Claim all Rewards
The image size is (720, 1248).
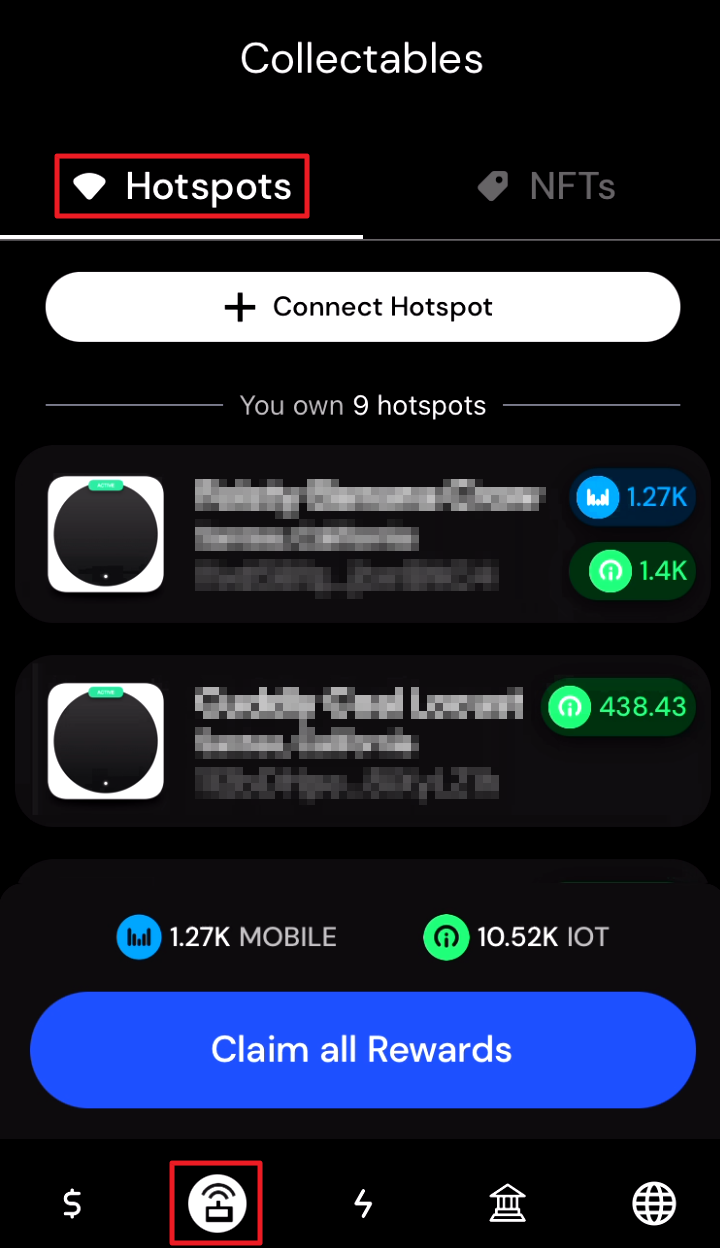(362, 1050)
